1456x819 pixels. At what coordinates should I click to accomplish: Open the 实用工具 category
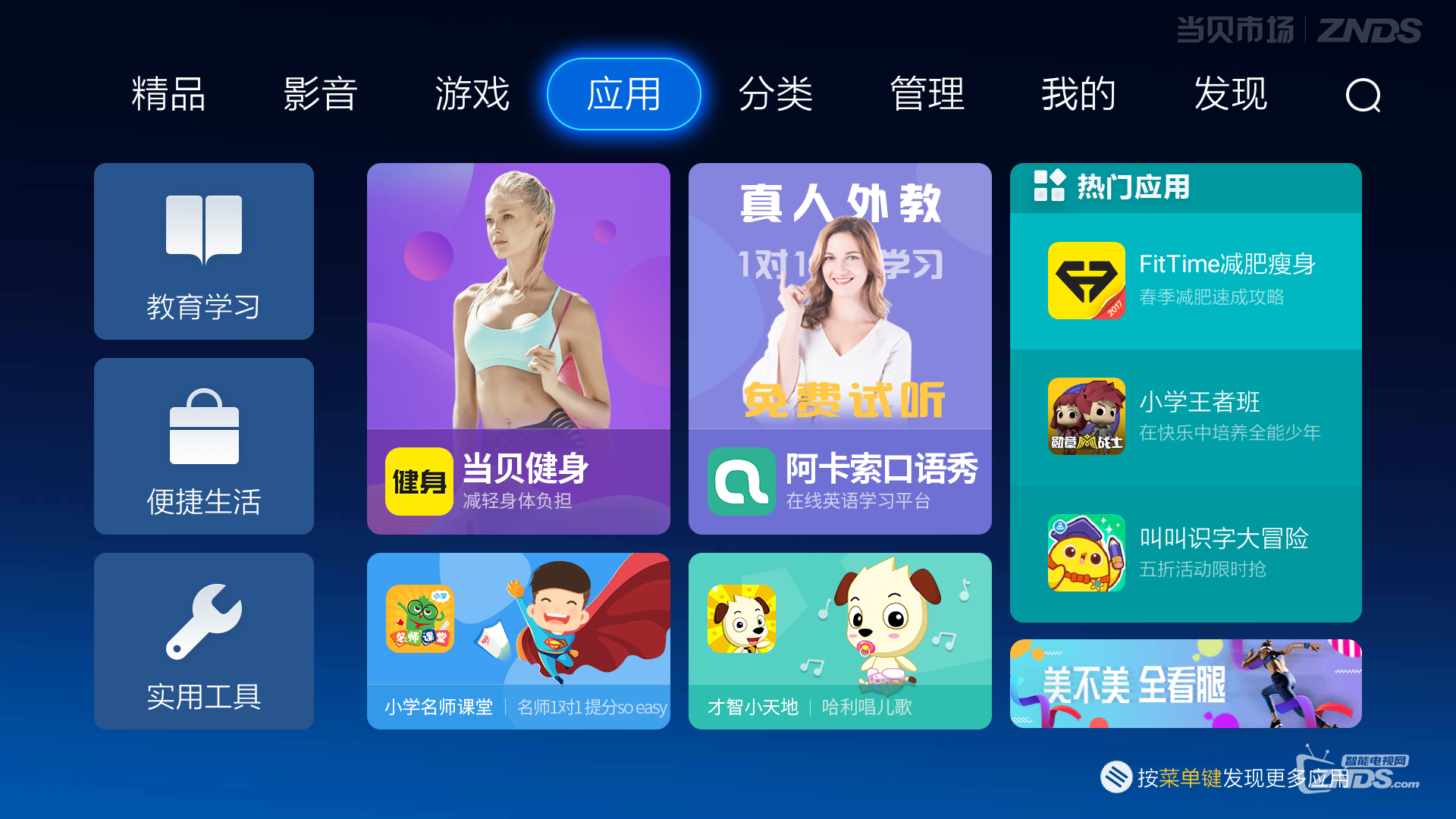tap(204, 641)
